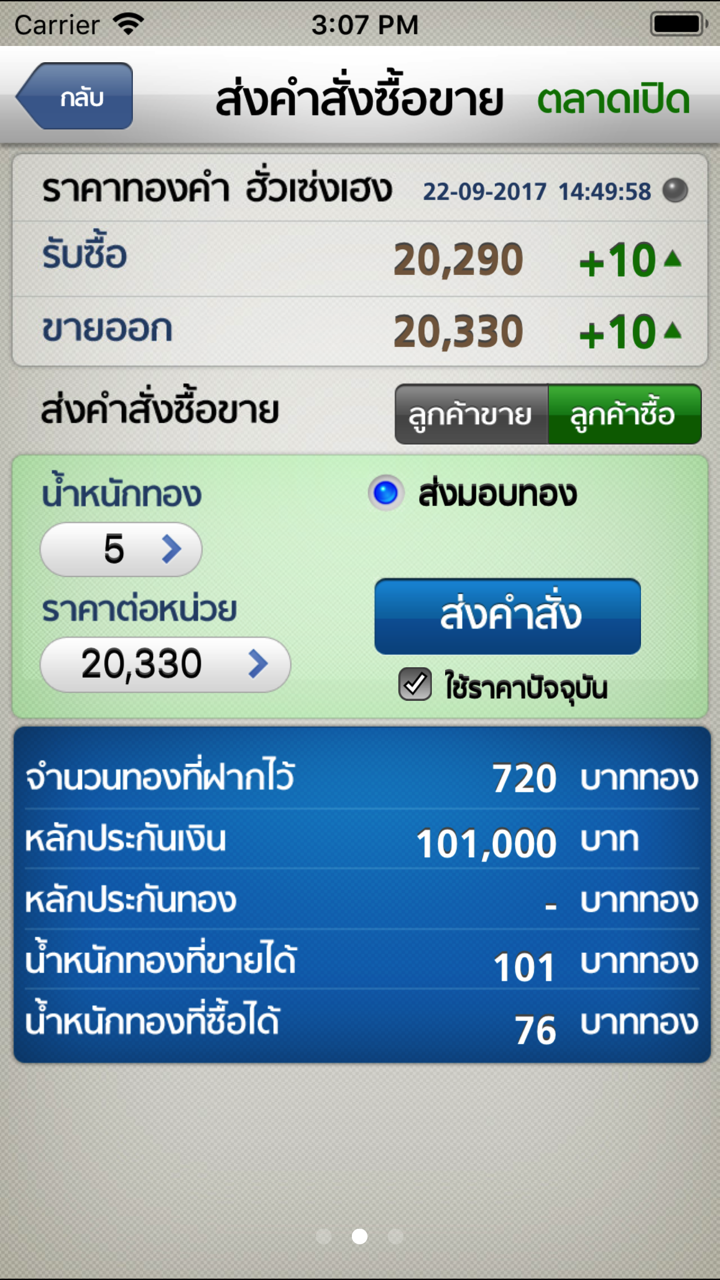Screen dimensions: 720x1280
Task: Select the ส่งมอบทอง radio option
Action: (x=385, y=493)
